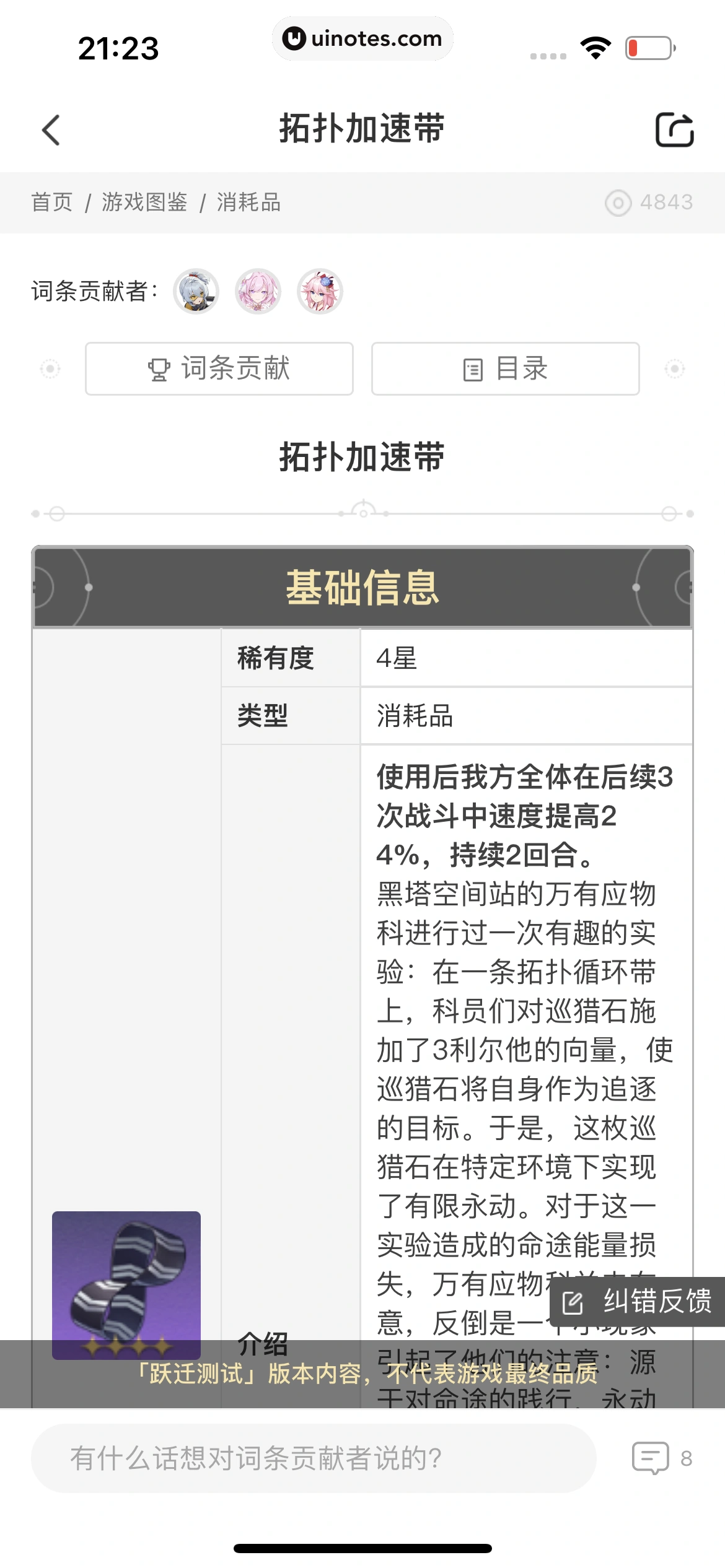View the second pink-haired contributor avatar

pos(258,291)
